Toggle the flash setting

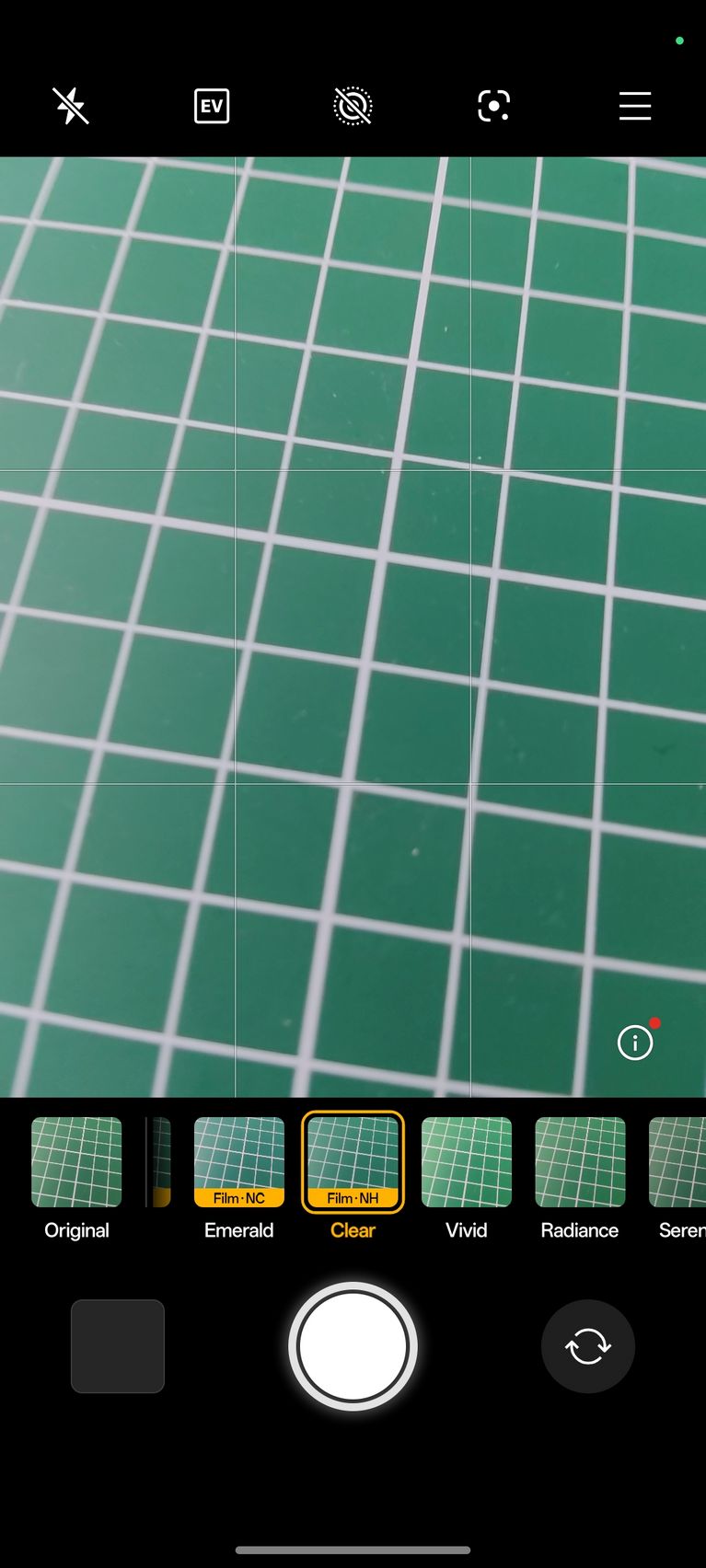coord(71,106)
